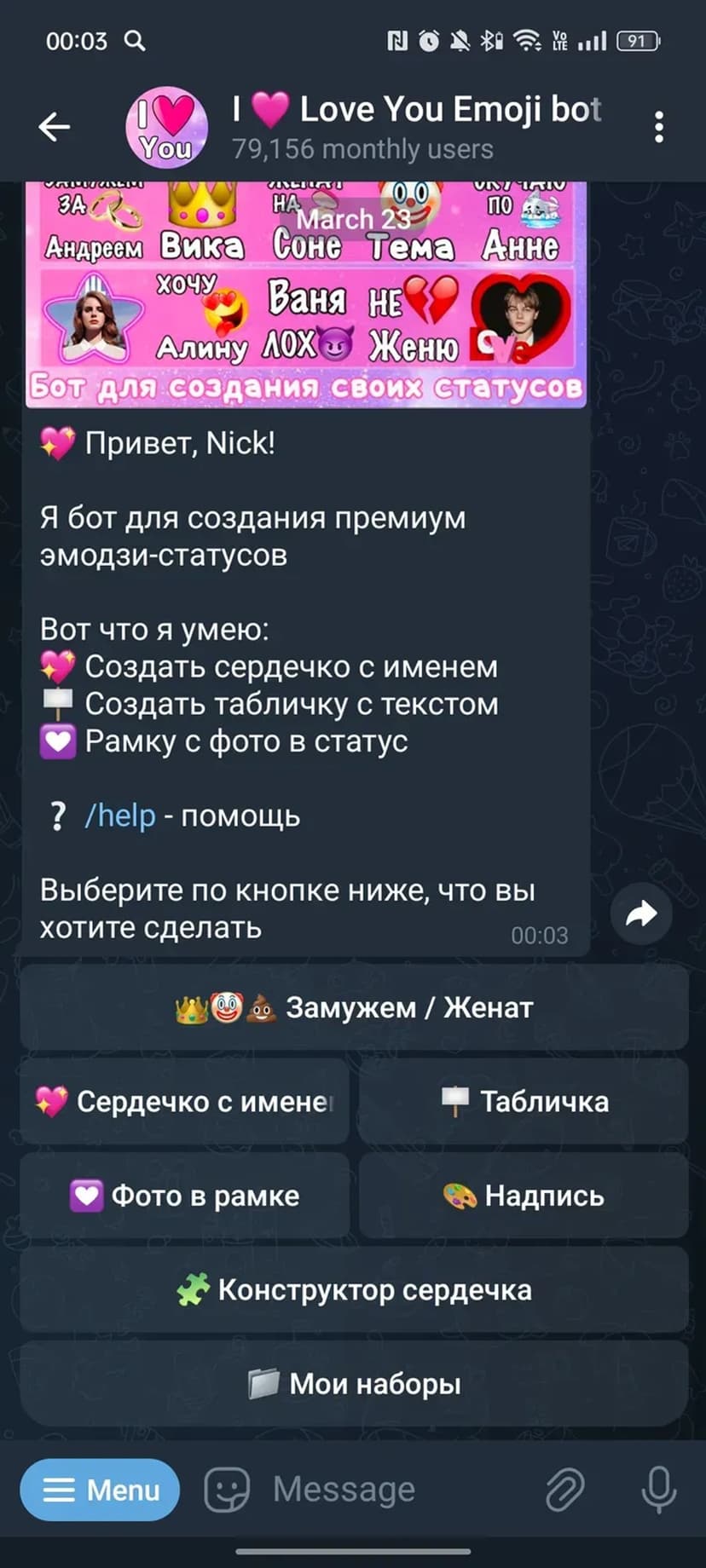This screenshot has width=706, height=1568.
Task: Open Конструктор сердечка
Action: coord(354,1290)
